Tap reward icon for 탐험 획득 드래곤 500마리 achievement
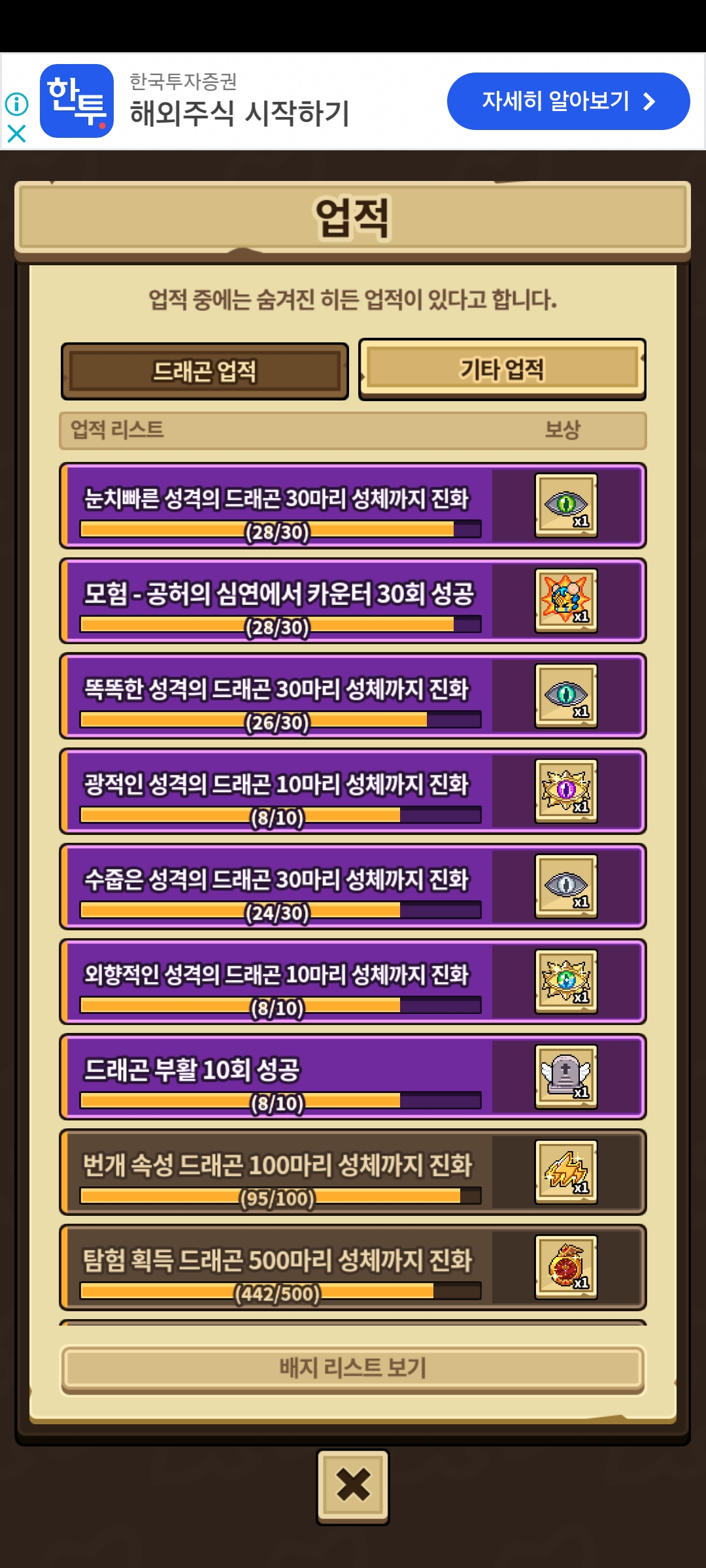 click(566, 1267)
